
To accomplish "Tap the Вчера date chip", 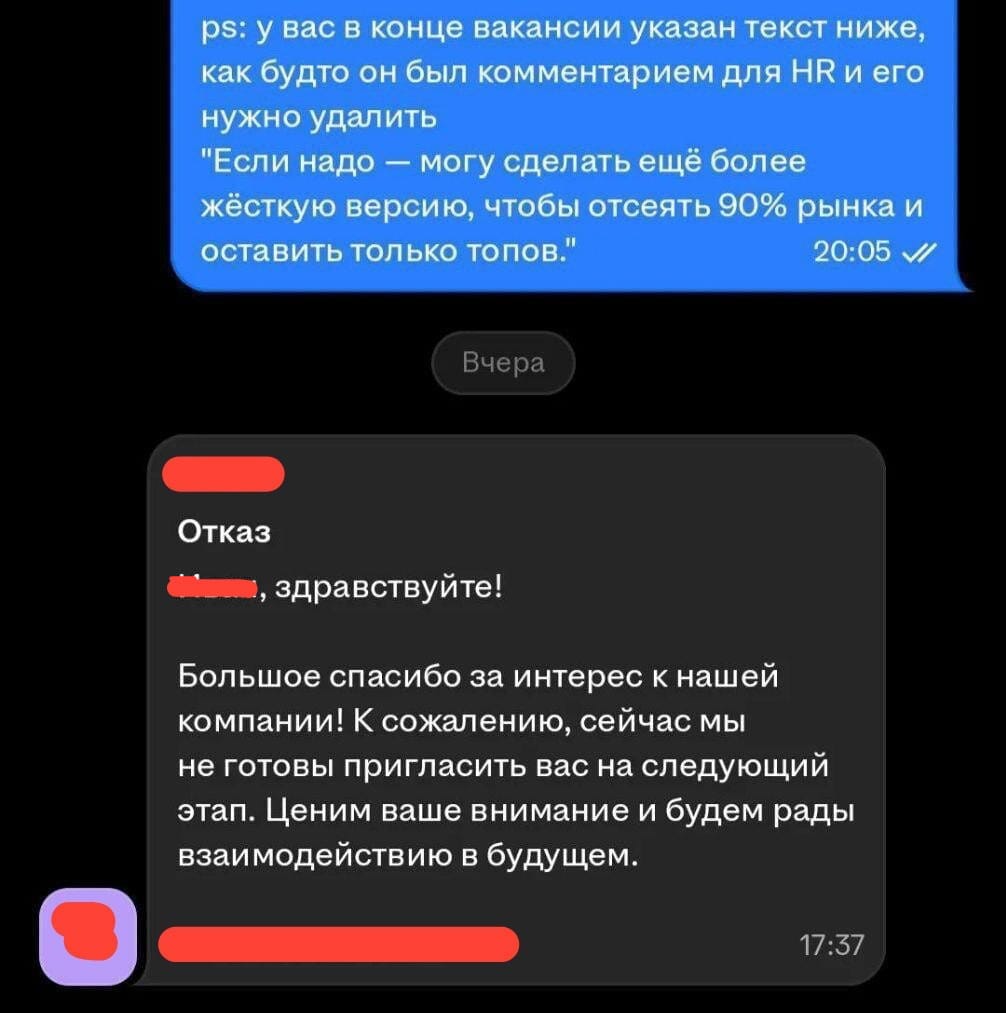I will click(503, 363).
